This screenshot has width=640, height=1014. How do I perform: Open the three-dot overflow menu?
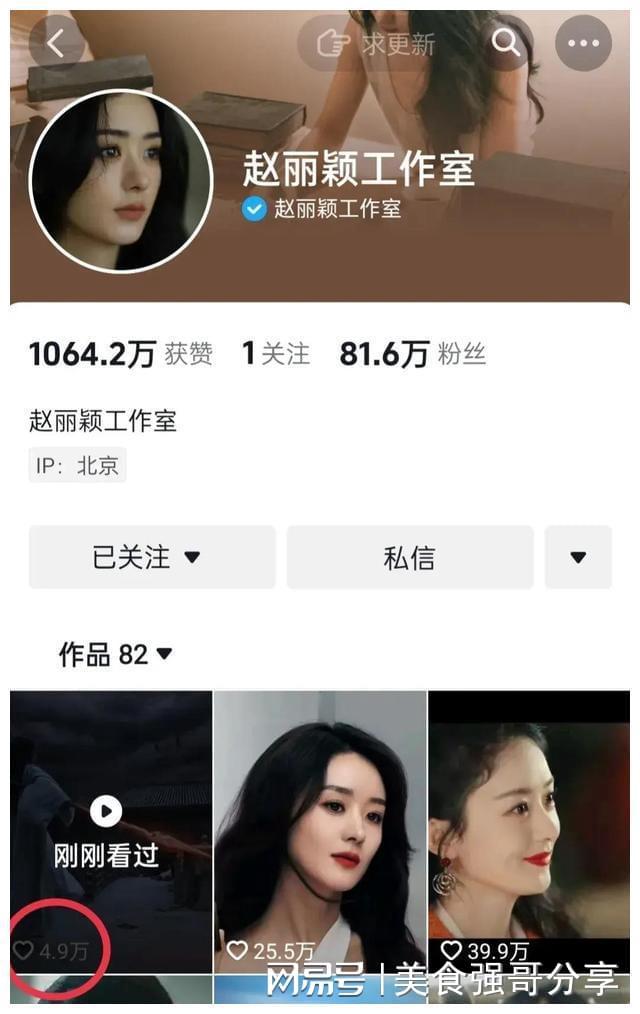point(583,43)
